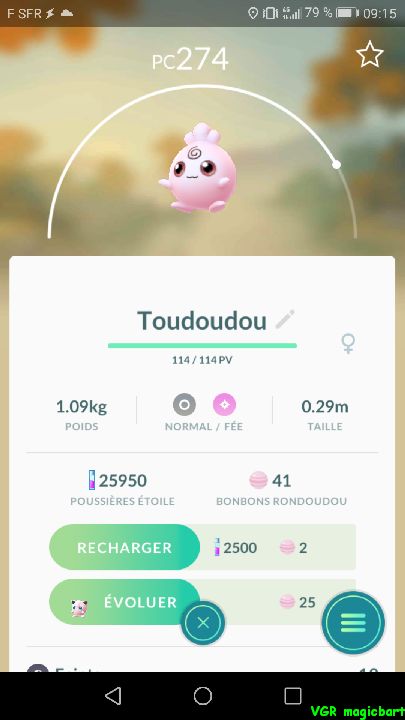Image resolution: width=405 pixels, height=720 pixels.
Task: Edit the Toudoudou nickname with the pencil
Action: (x=285, y=320)
